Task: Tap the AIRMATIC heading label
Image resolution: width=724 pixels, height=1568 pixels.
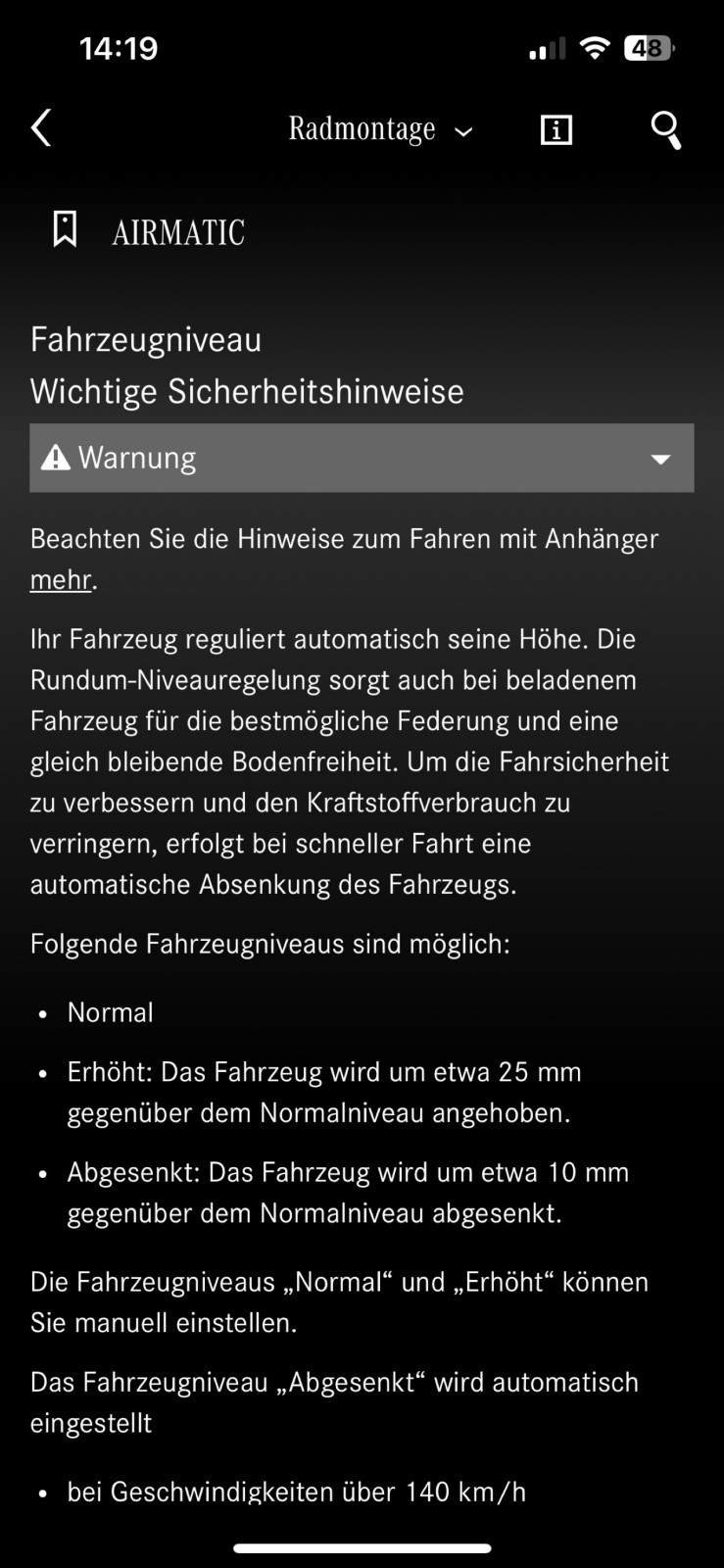Action: [x=178, y=232]
